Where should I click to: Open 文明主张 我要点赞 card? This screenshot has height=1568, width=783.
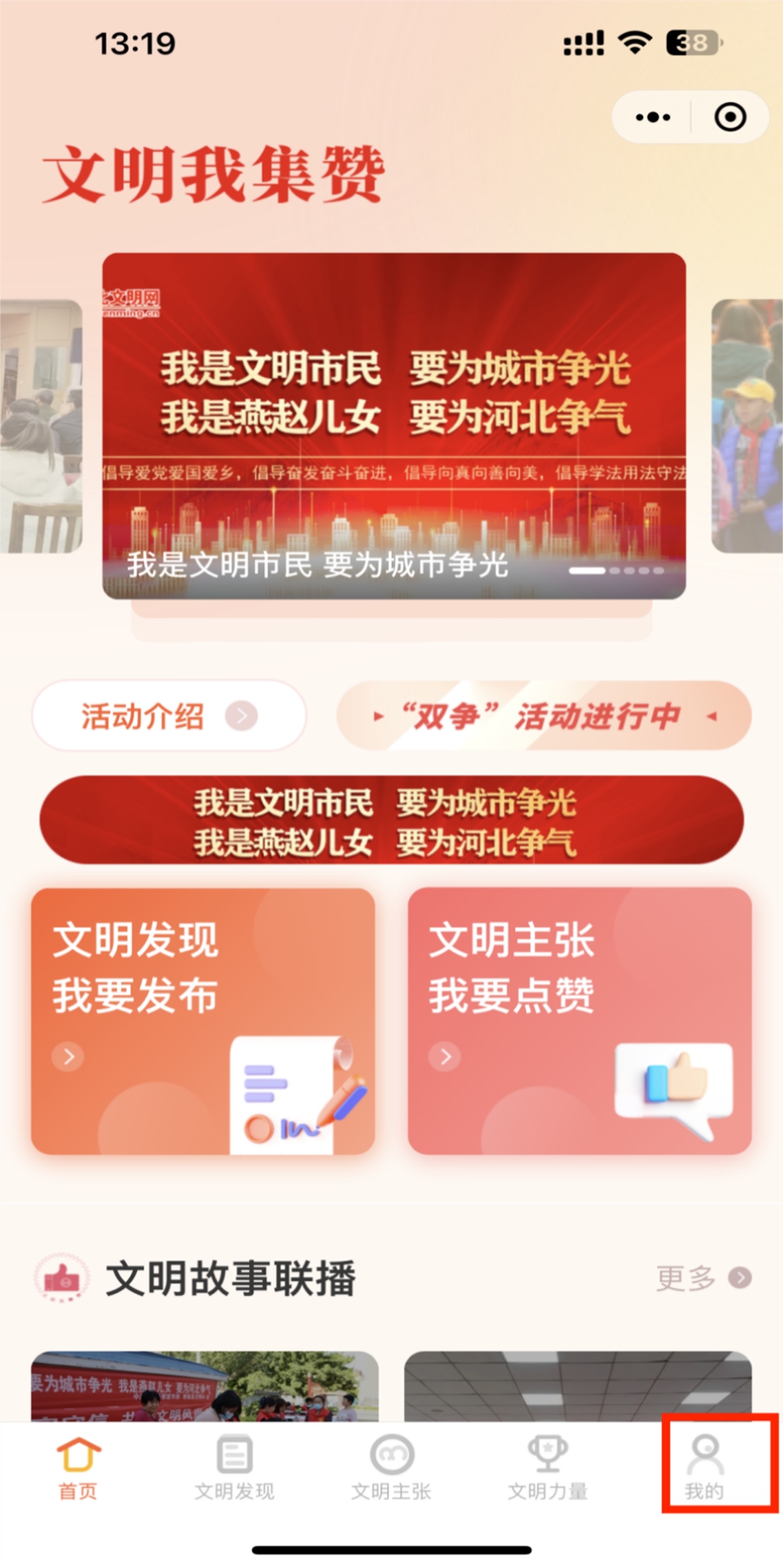click(x=579, y=1021)
